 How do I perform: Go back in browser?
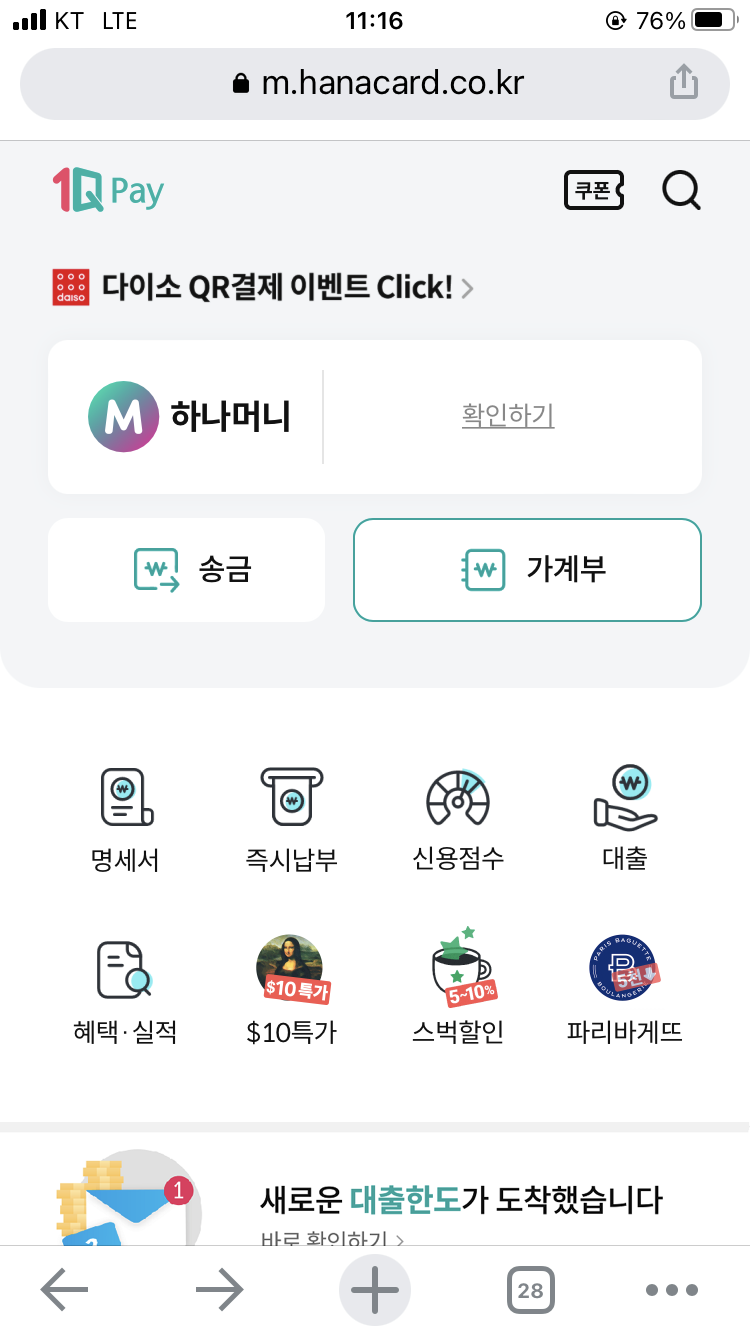point(64,1290)
